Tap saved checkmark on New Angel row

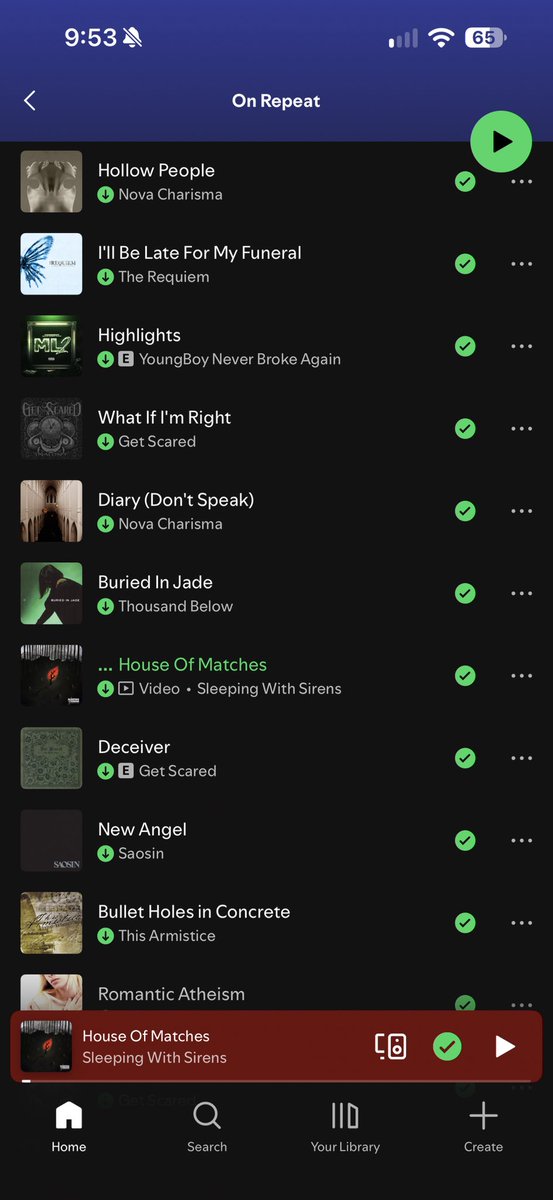pos(465,840)
